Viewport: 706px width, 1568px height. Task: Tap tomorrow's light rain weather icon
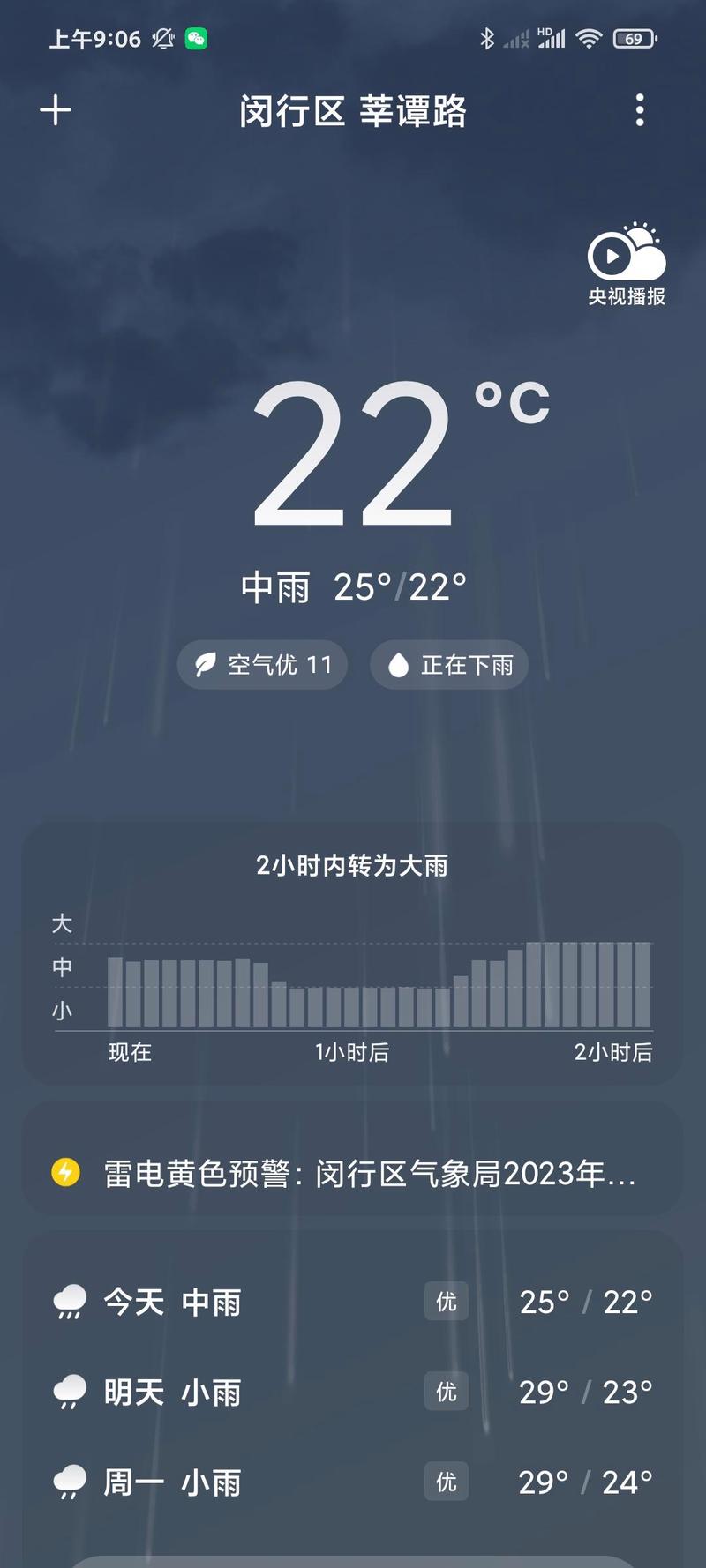(69, 1392)
